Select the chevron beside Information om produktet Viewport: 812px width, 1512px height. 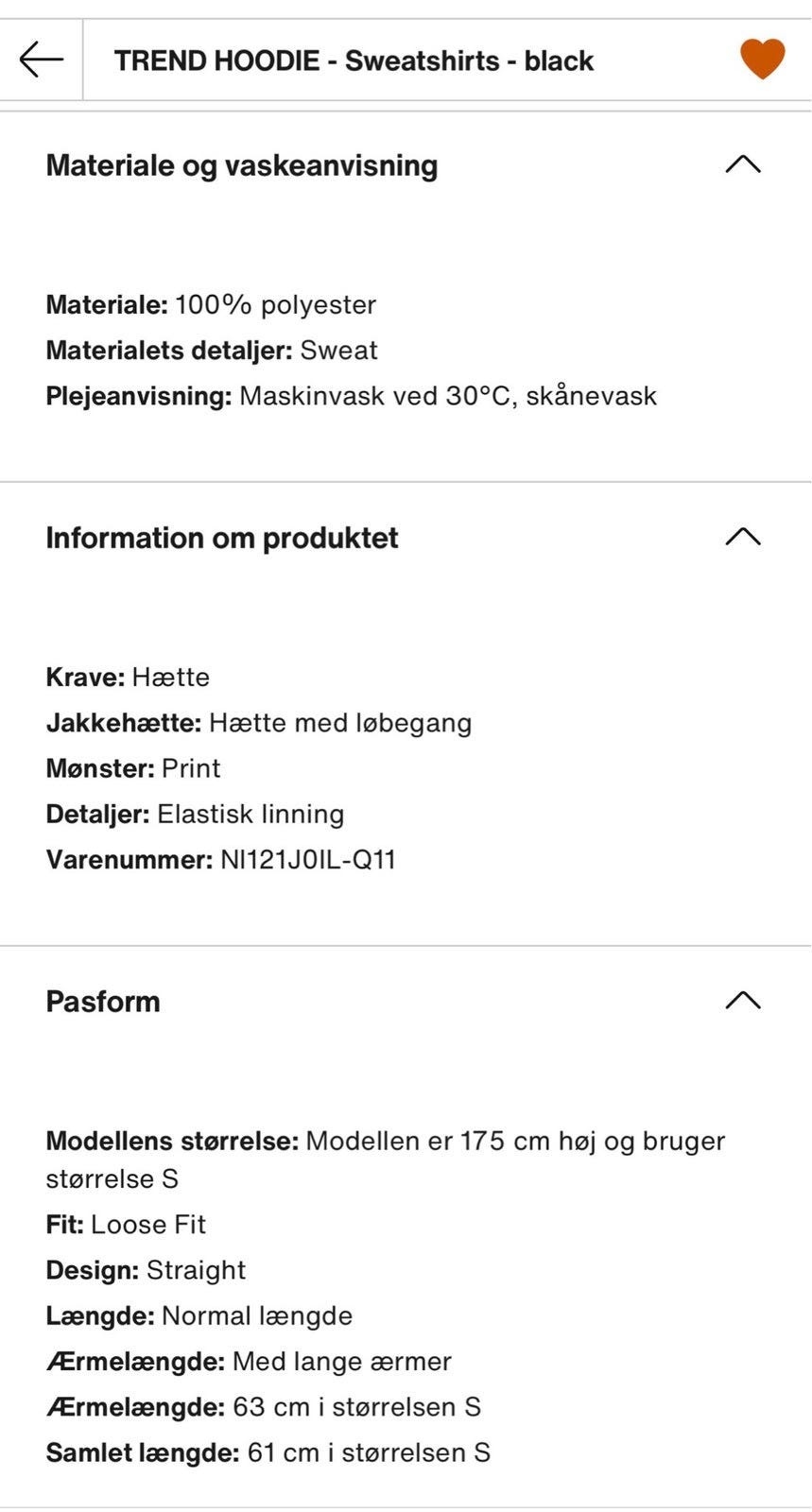click(x=745, y=536)
